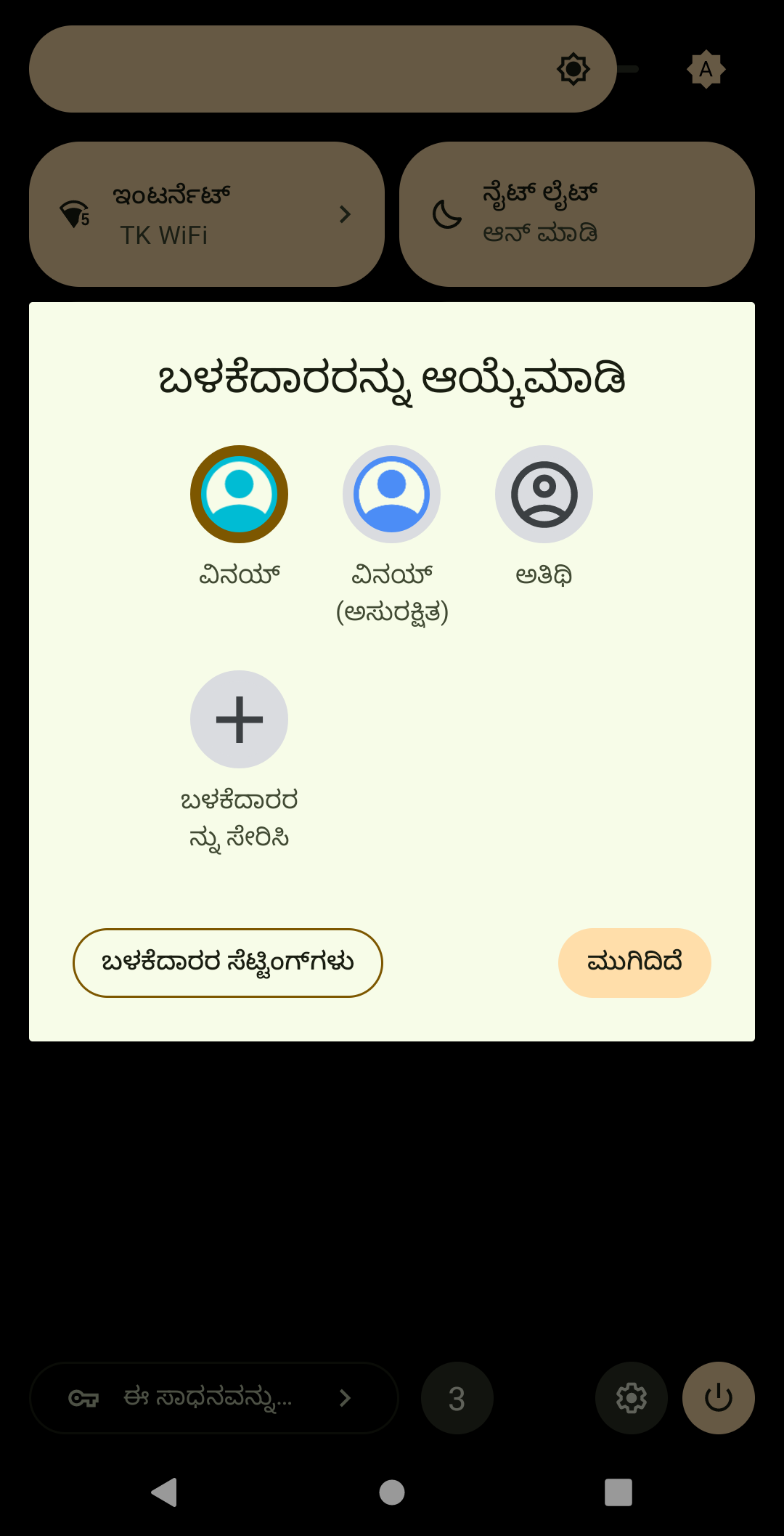Select the first ವಿನಯ್ user profile

[239, 495]
